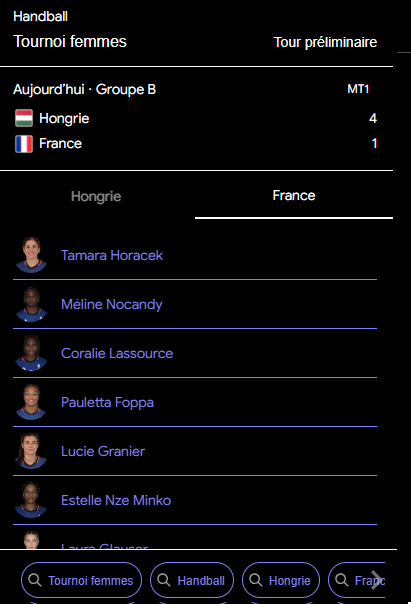Switch to the Hongrie roster tab

coord(96,196)
